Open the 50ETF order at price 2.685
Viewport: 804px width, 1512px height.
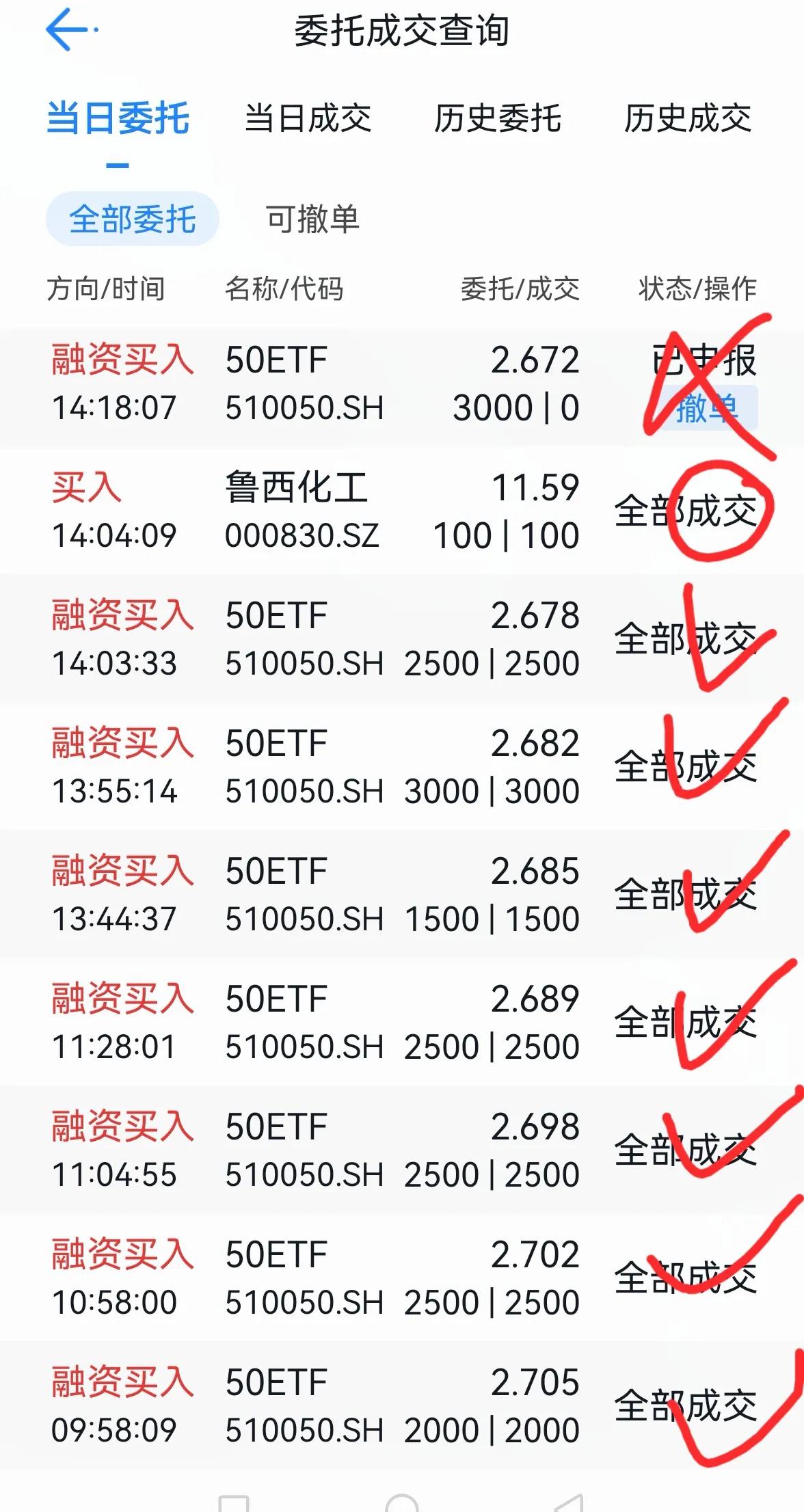coord(402,894)
